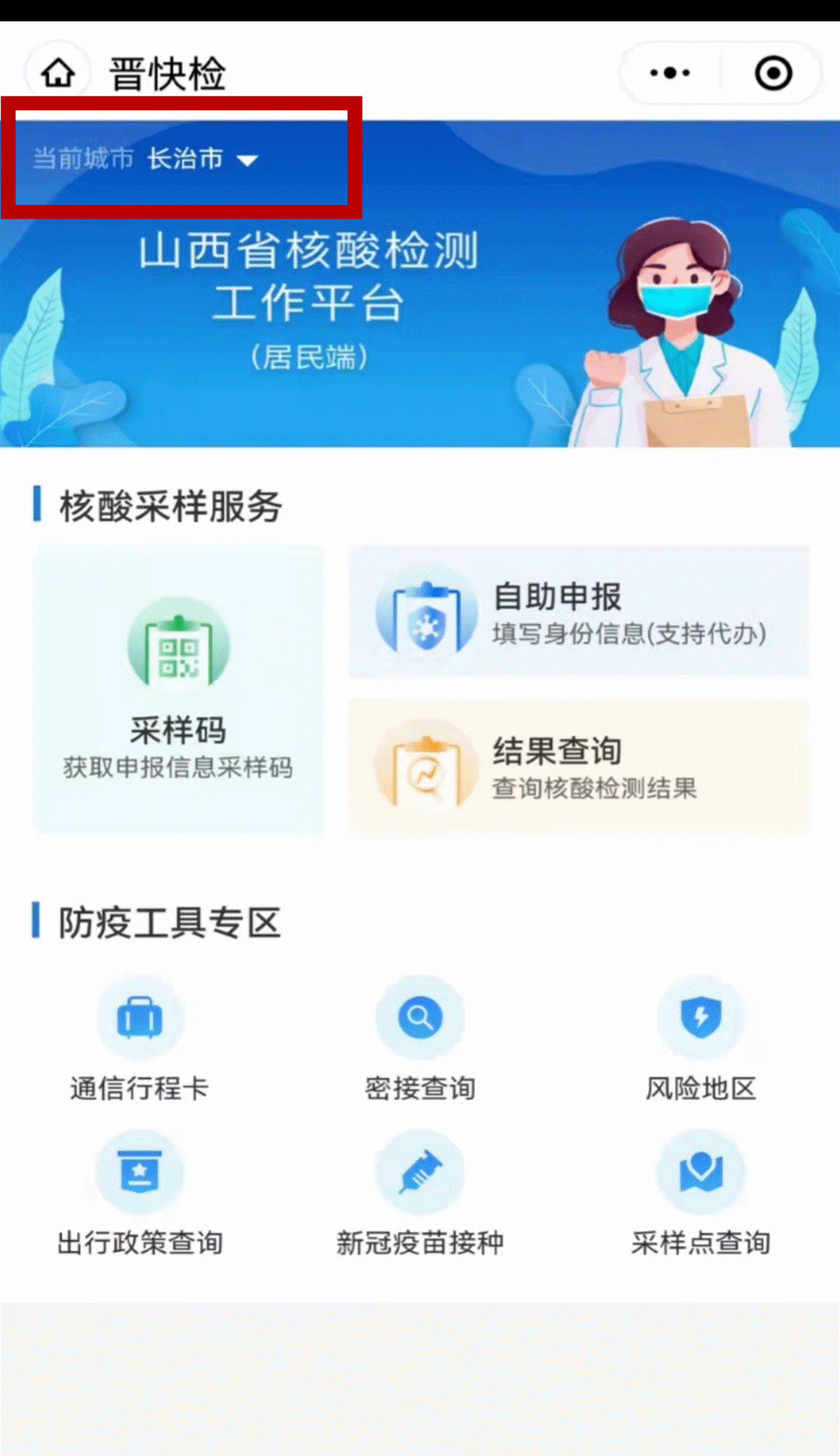Expand the current city dropdown 长治市
Image resolution: width=840 pixels, height=1456 pixels.
[x=202, y=159]
